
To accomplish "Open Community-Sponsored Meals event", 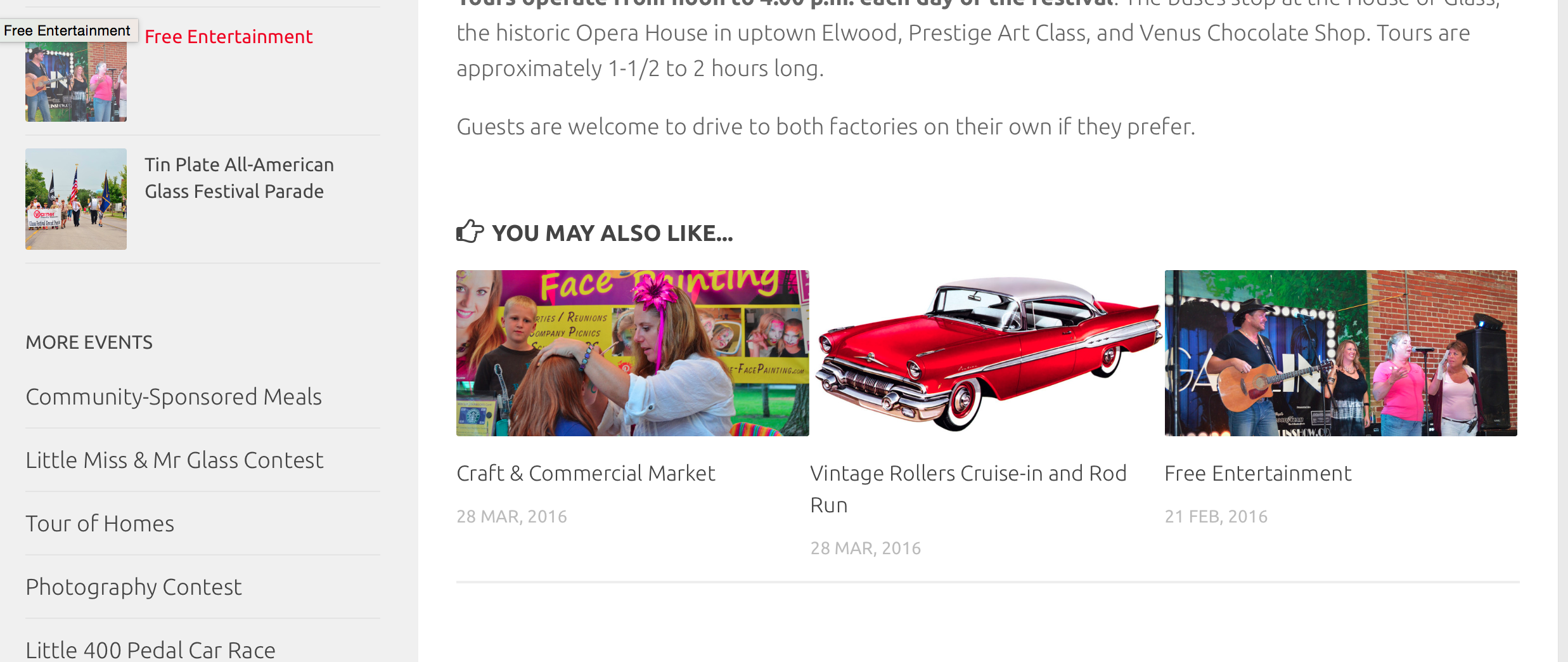I will (174, 397).
